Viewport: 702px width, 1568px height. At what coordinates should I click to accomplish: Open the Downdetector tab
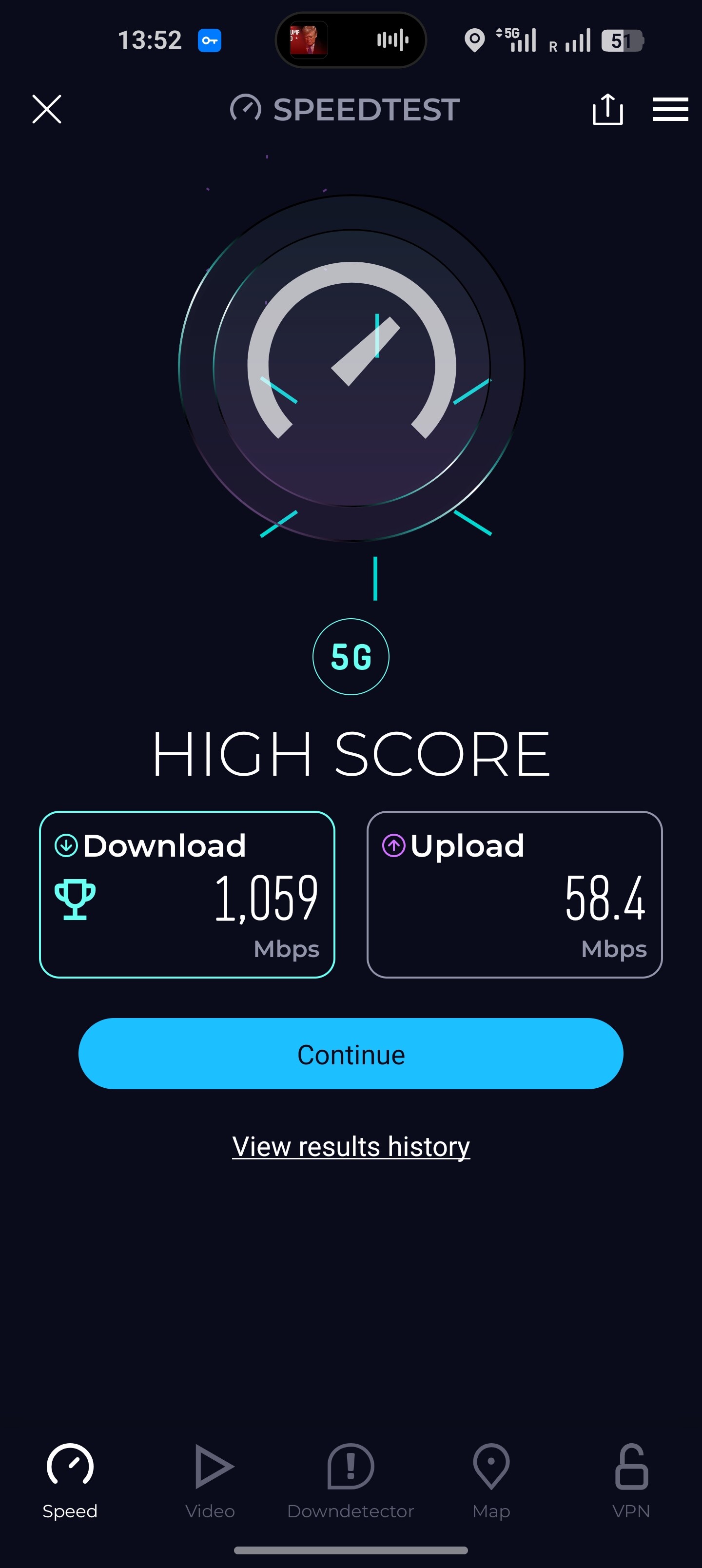click(351, 1480)
